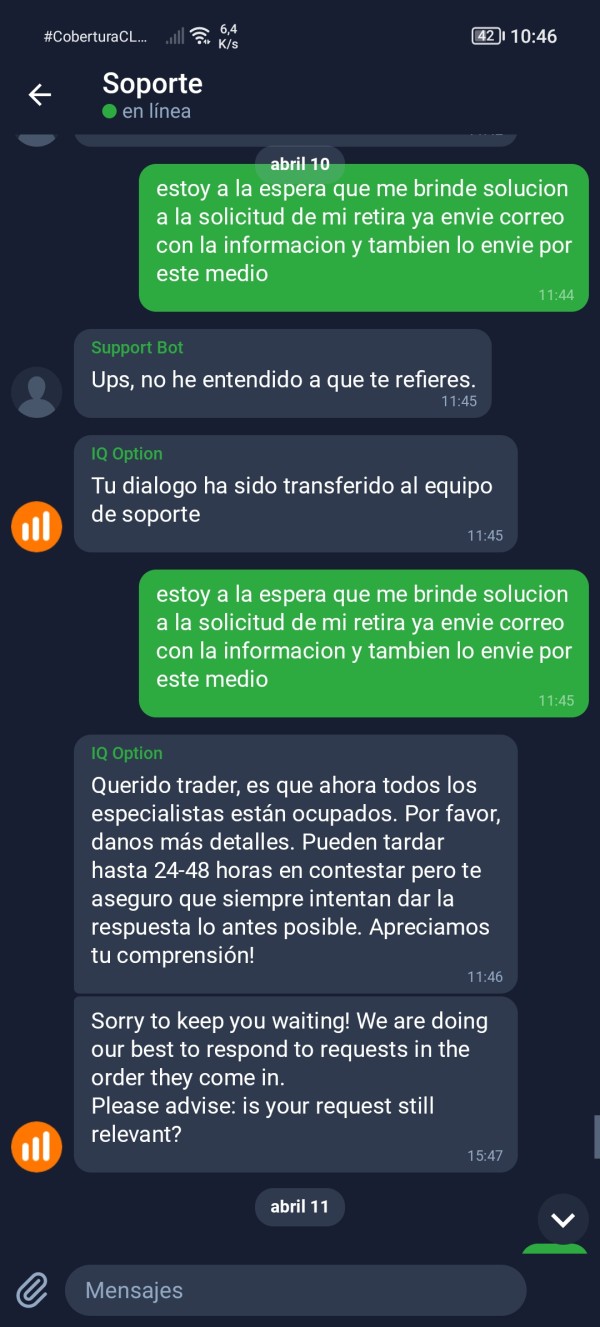Go back using the top-left arrow
Screen dimensions: 600x1327
pyautogui.click(x=39, y=95)
